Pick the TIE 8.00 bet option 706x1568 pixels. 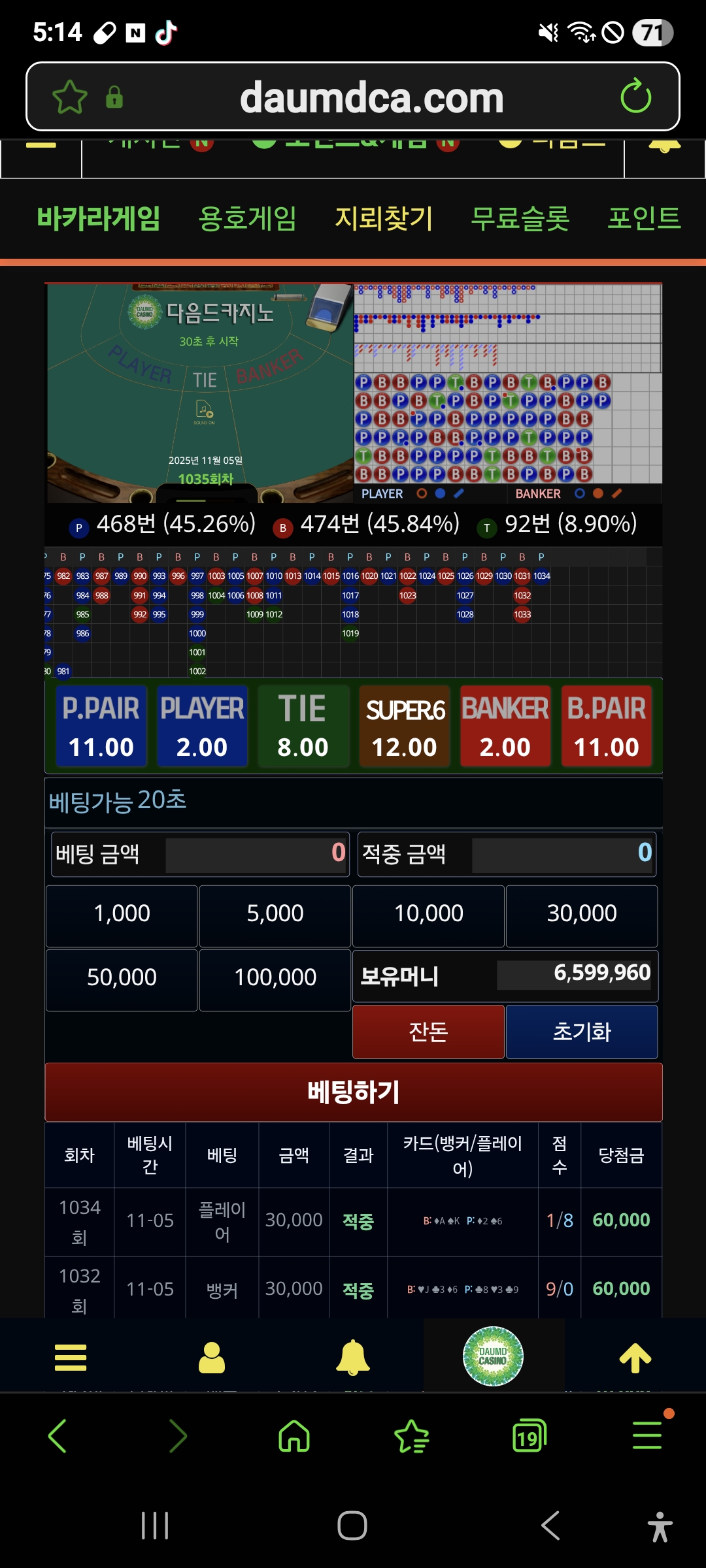tap(303, 727)
